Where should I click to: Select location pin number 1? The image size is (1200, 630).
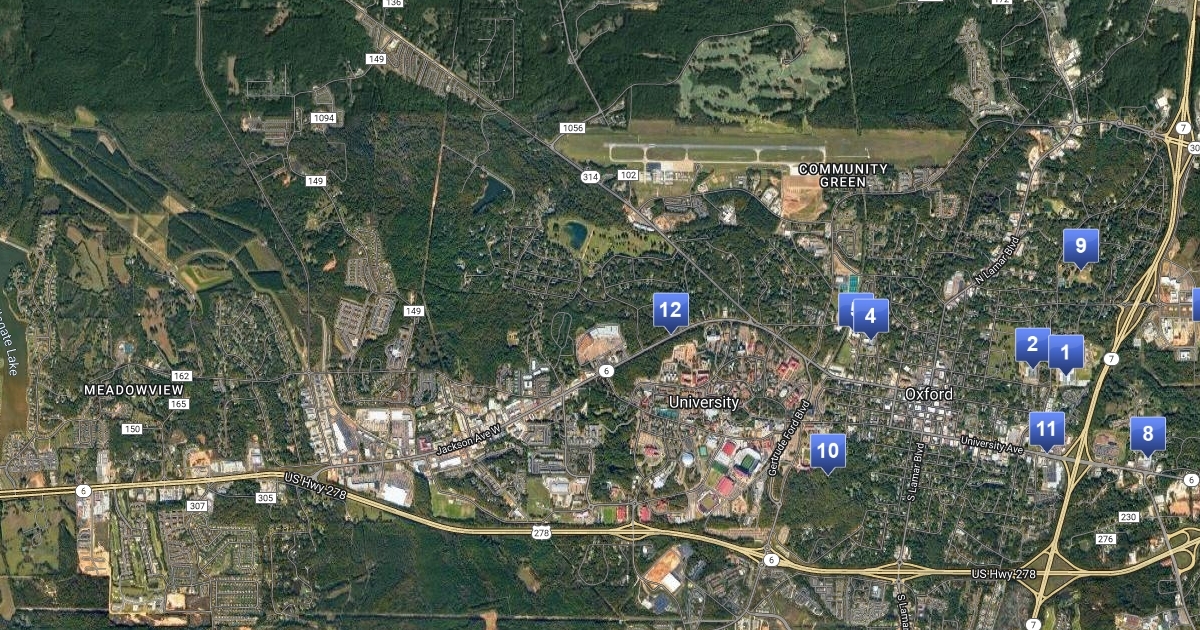(1066, 352)
